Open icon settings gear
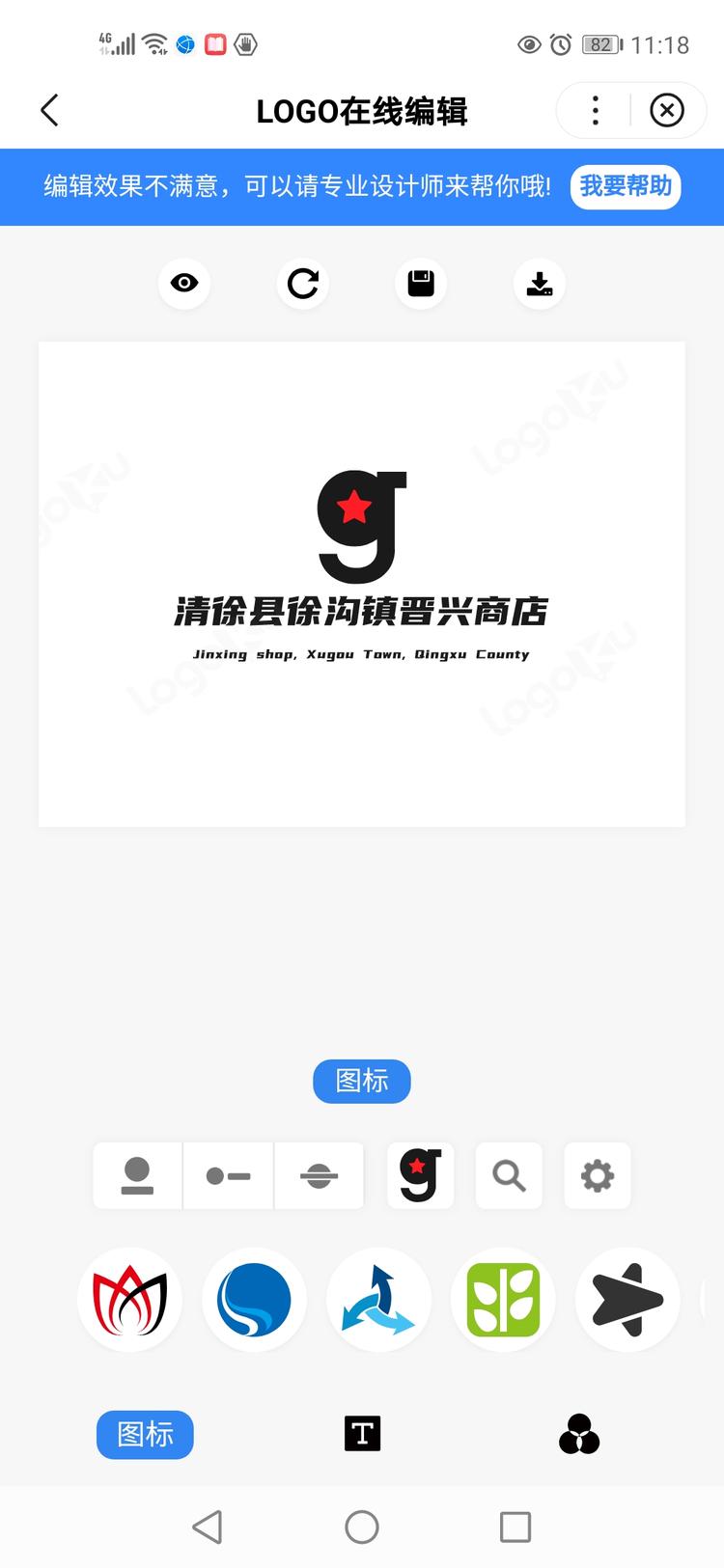724x1568 pixels. click(597, 1176)
